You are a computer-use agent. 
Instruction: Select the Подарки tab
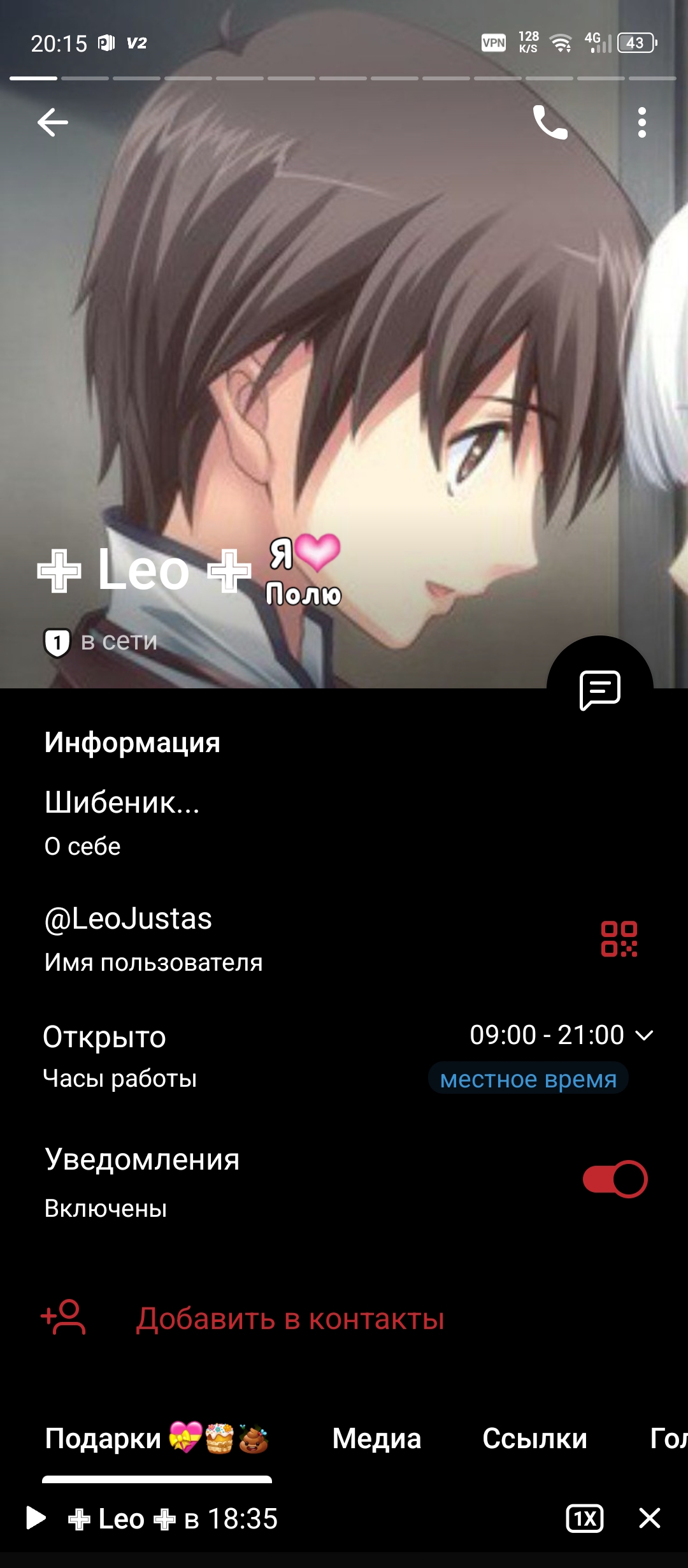click(157, 1439)
